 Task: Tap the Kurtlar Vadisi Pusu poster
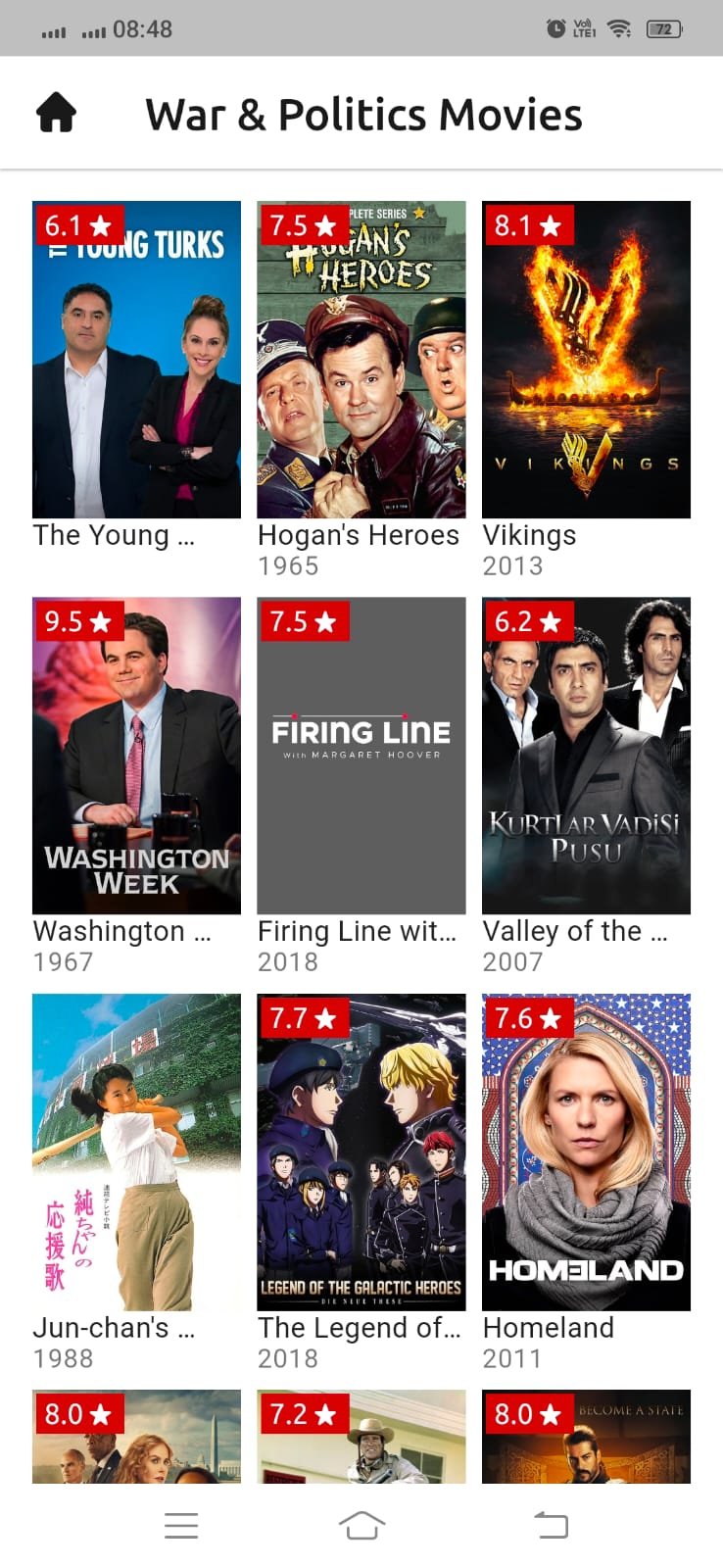586,756
